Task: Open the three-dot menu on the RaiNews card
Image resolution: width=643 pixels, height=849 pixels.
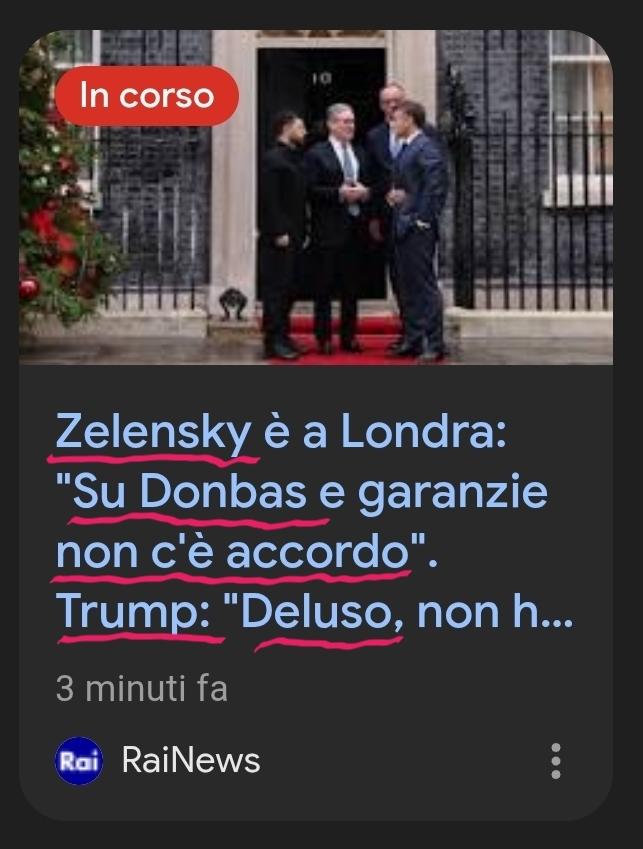Action: pyautogui.click(x=557, y=761)
